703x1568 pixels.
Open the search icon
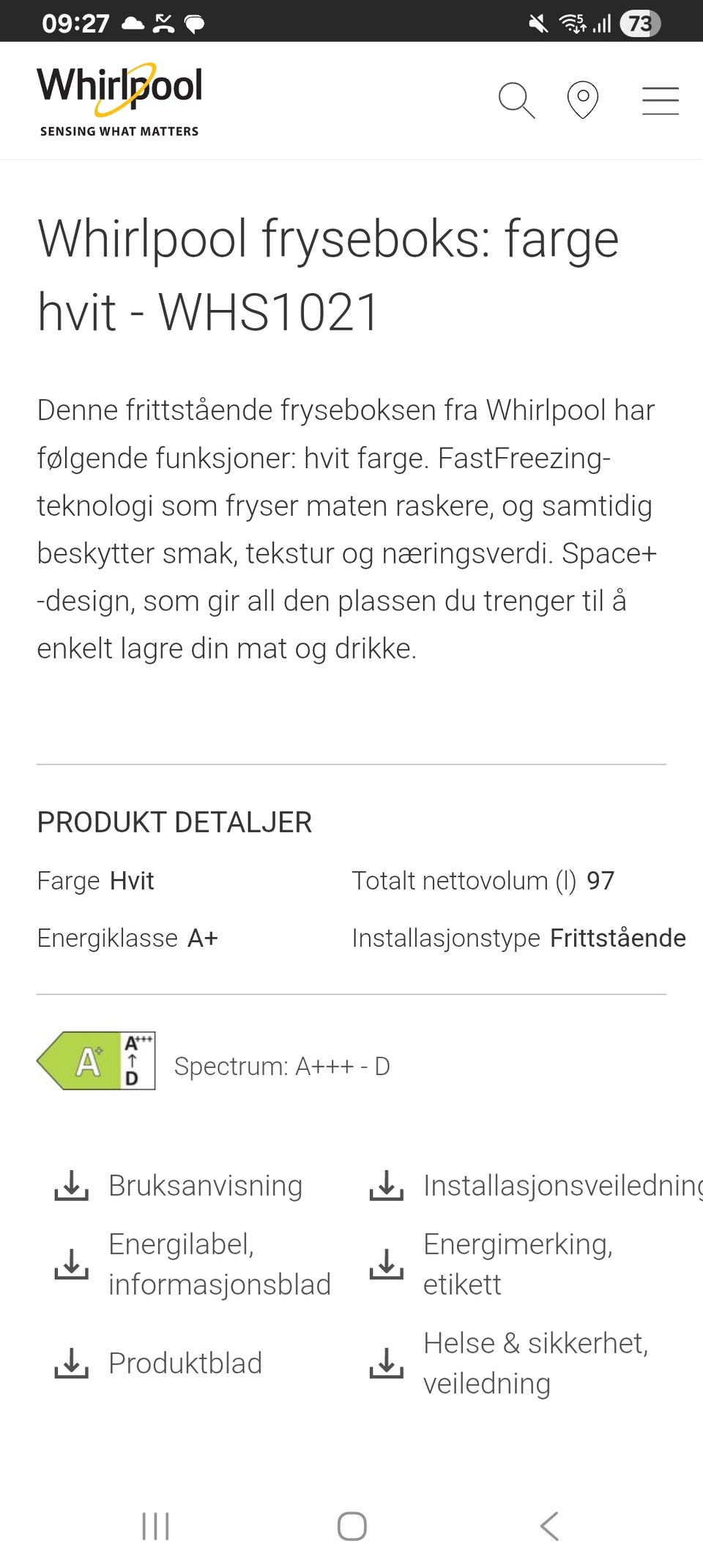click(518, 100)
